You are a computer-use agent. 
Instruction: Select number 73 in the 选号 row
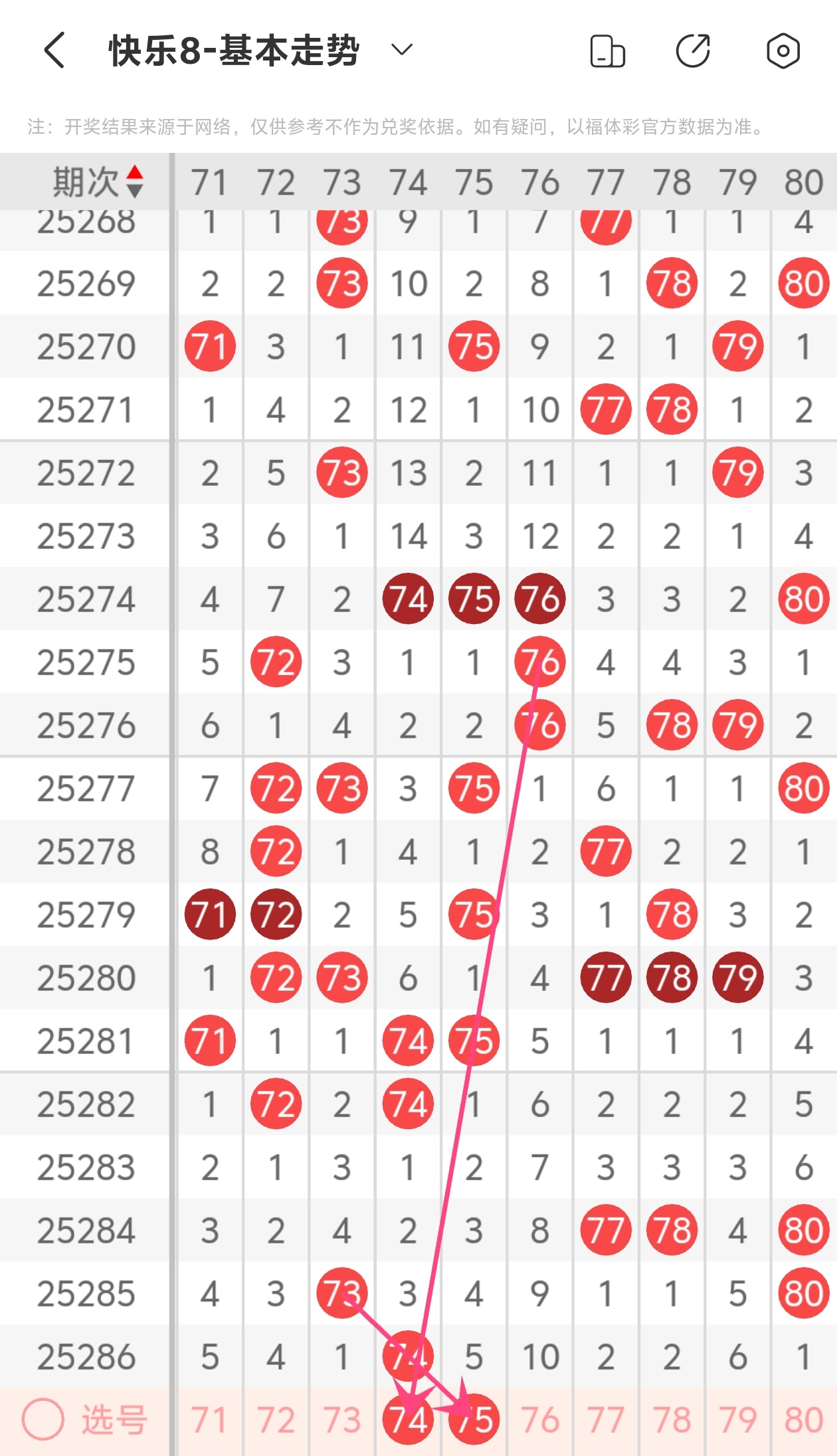point(341,1420)
